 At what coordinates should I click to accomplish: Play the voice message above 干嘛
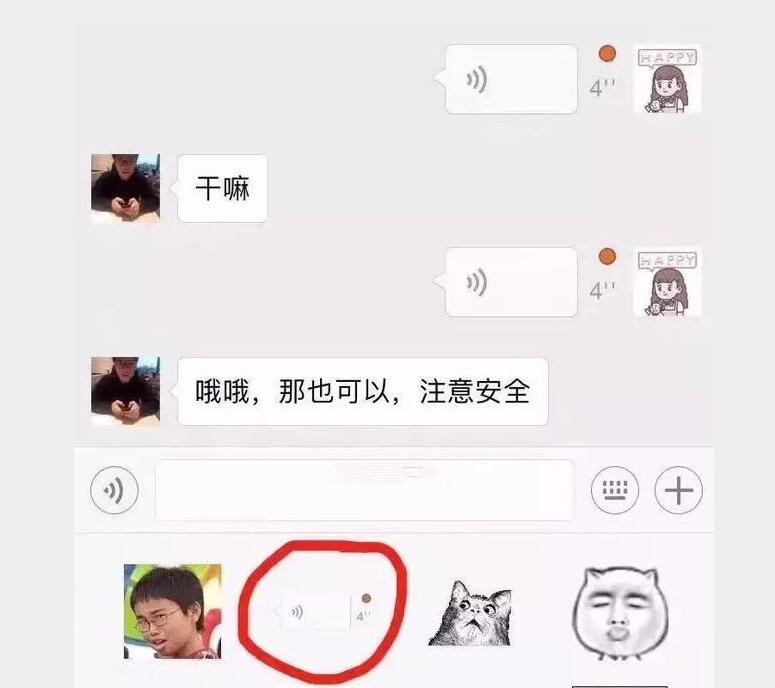pos(511,80)
